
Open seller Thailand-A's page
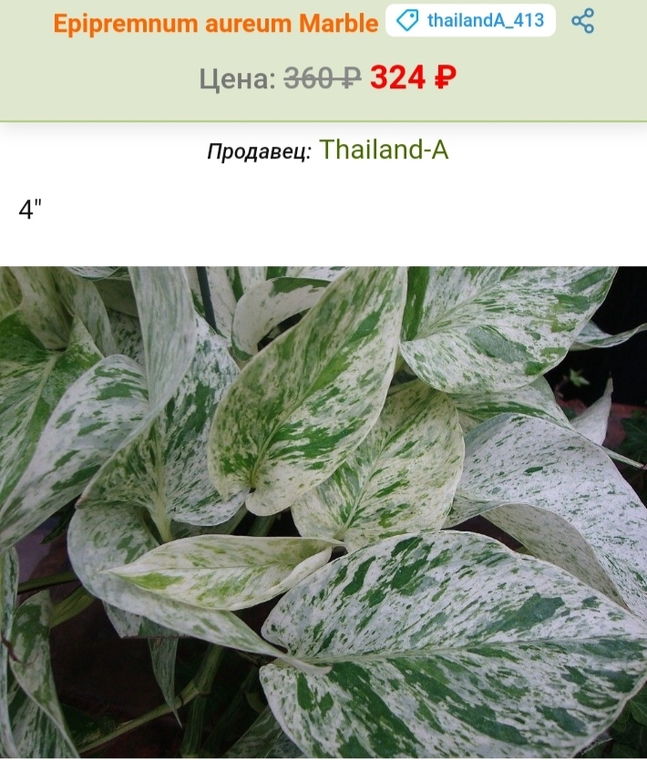click(384, 151)
